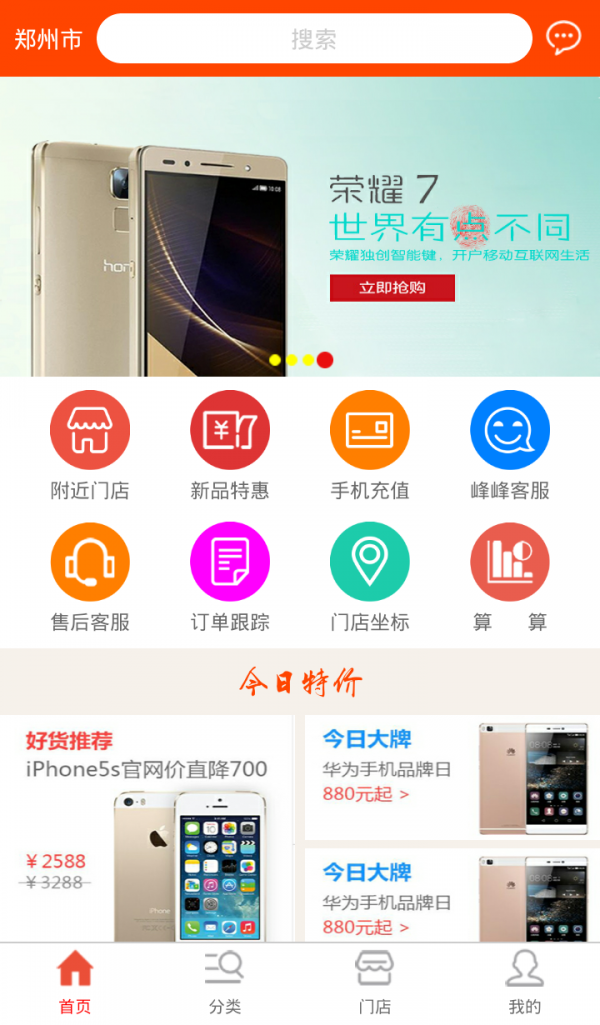Tap the 立即抢购 button on the banner
Image resolution: width=600 pixels, height=1025 pixels.
pos(392,288)
